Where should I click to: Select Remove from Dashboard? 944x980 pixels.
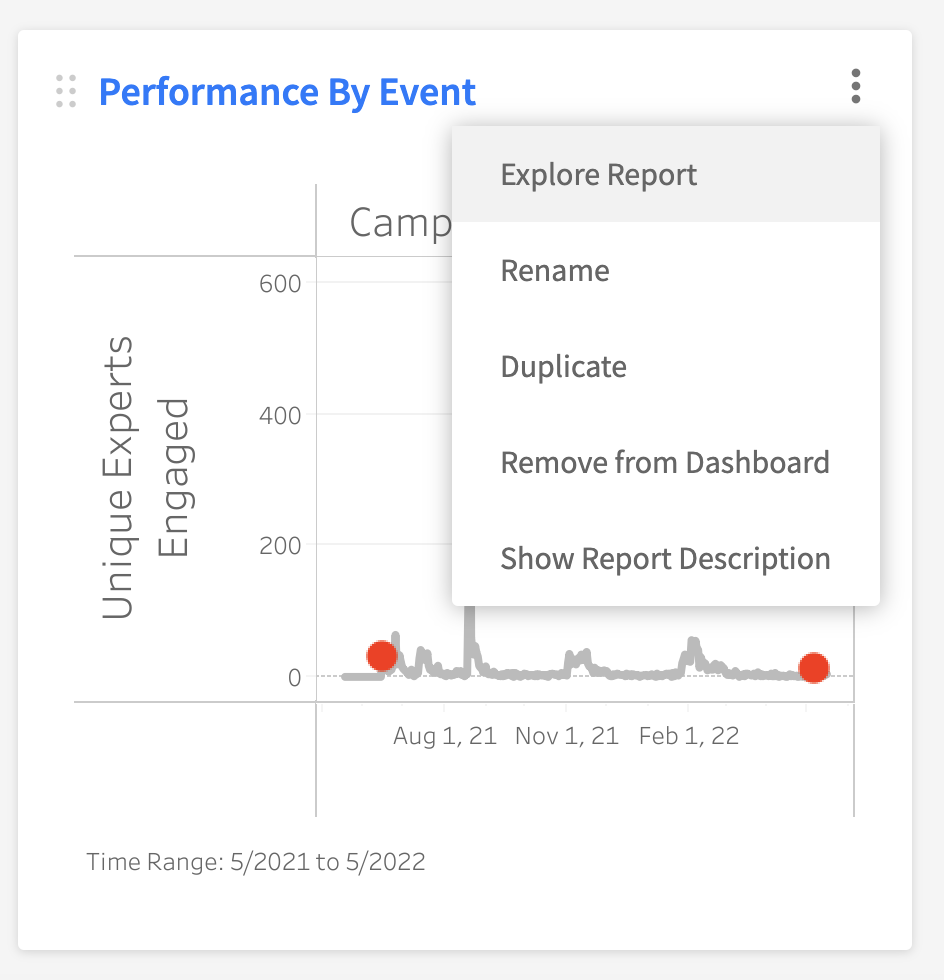point(664,463)
